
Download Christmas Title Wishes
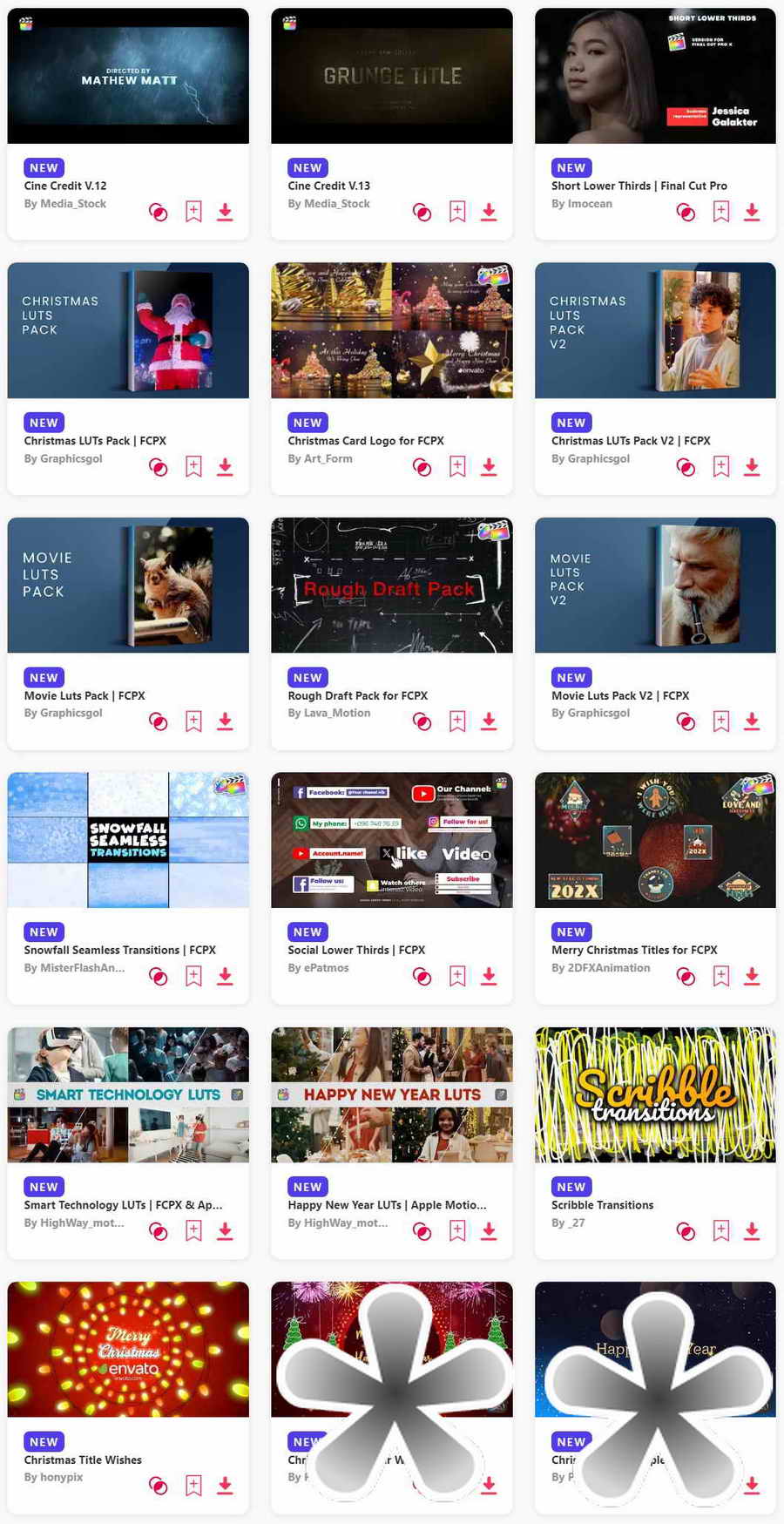(x=225, y=1486)
